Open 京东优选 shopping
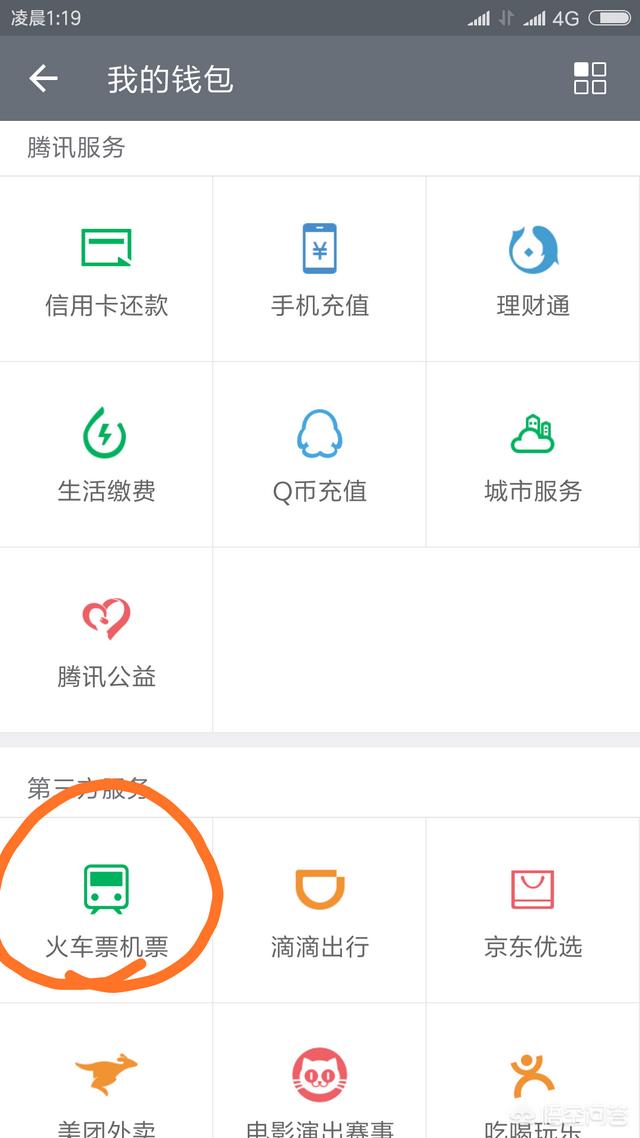The image size is (640, 1138). (x=533, y=910)
